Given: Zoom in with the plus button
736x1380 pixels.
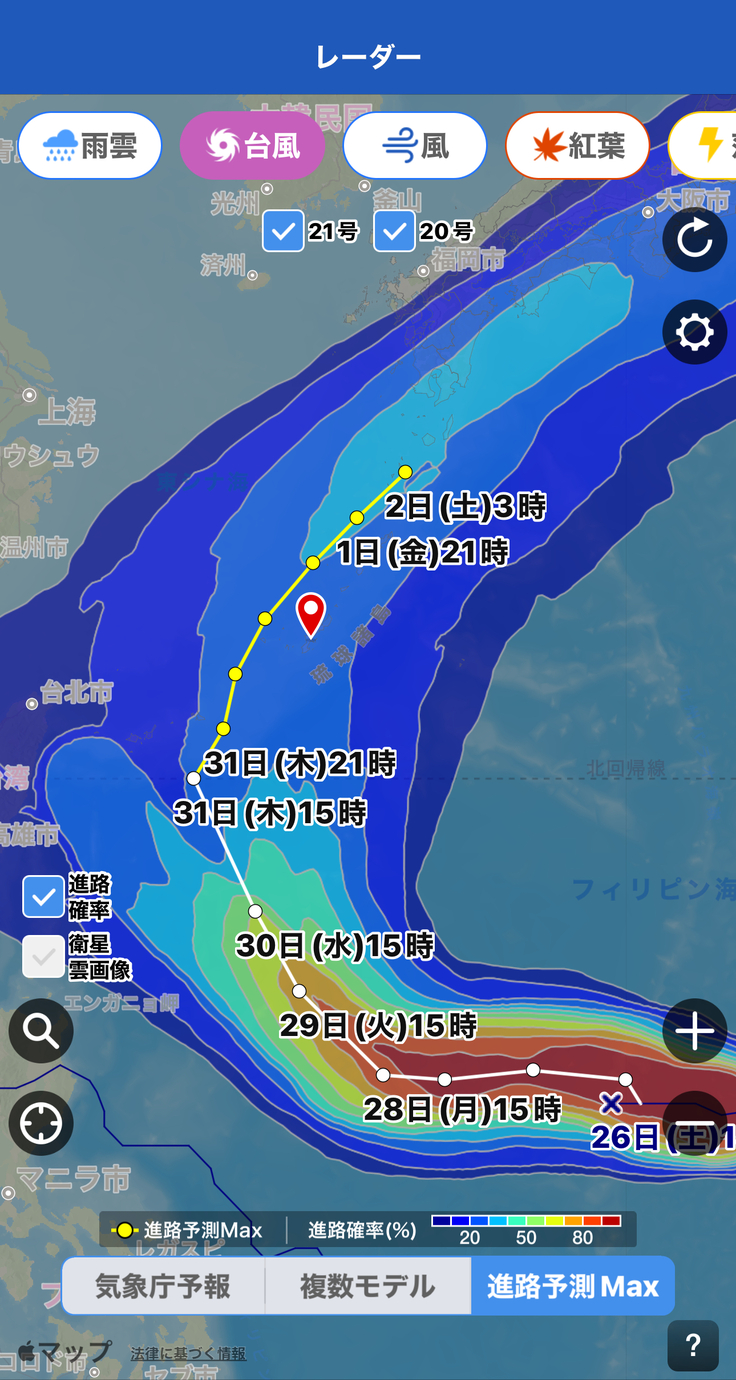Looking at the screenshot, I should click(x=694, y=1030).
